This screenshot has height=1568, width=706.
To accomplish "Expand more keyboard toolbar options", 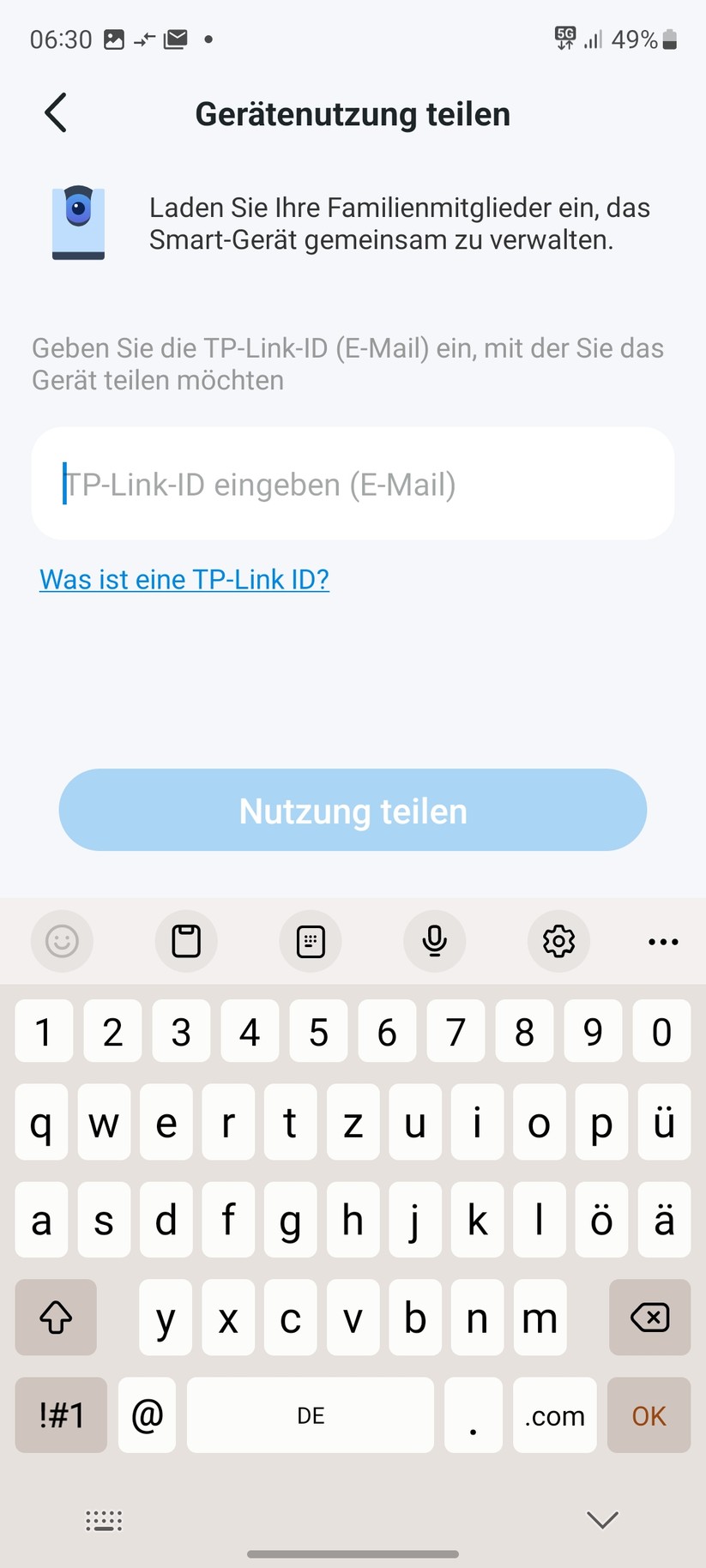I will point(662,941).
